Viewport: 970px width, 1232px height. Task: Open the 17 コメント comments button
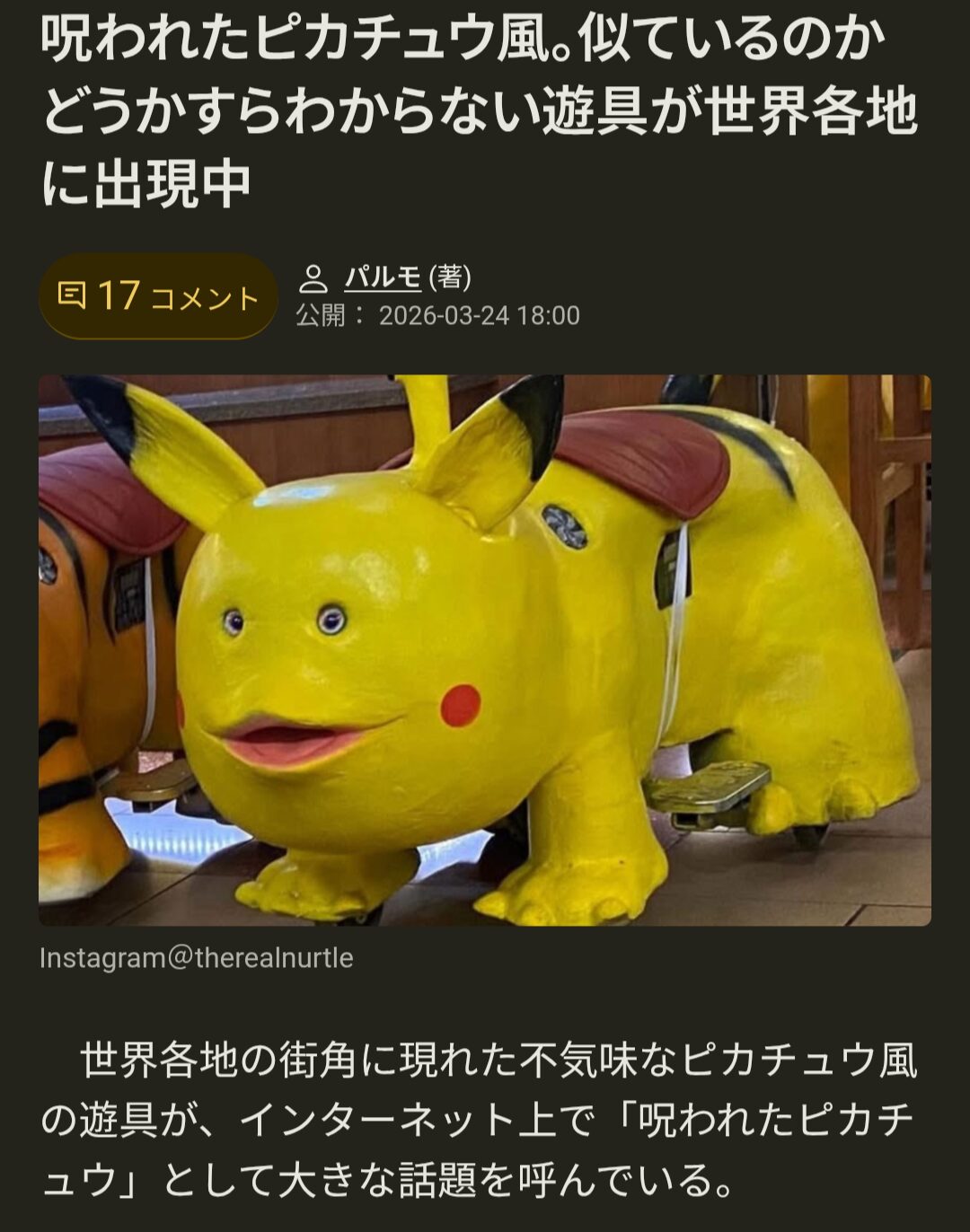(x=158, y=296)
